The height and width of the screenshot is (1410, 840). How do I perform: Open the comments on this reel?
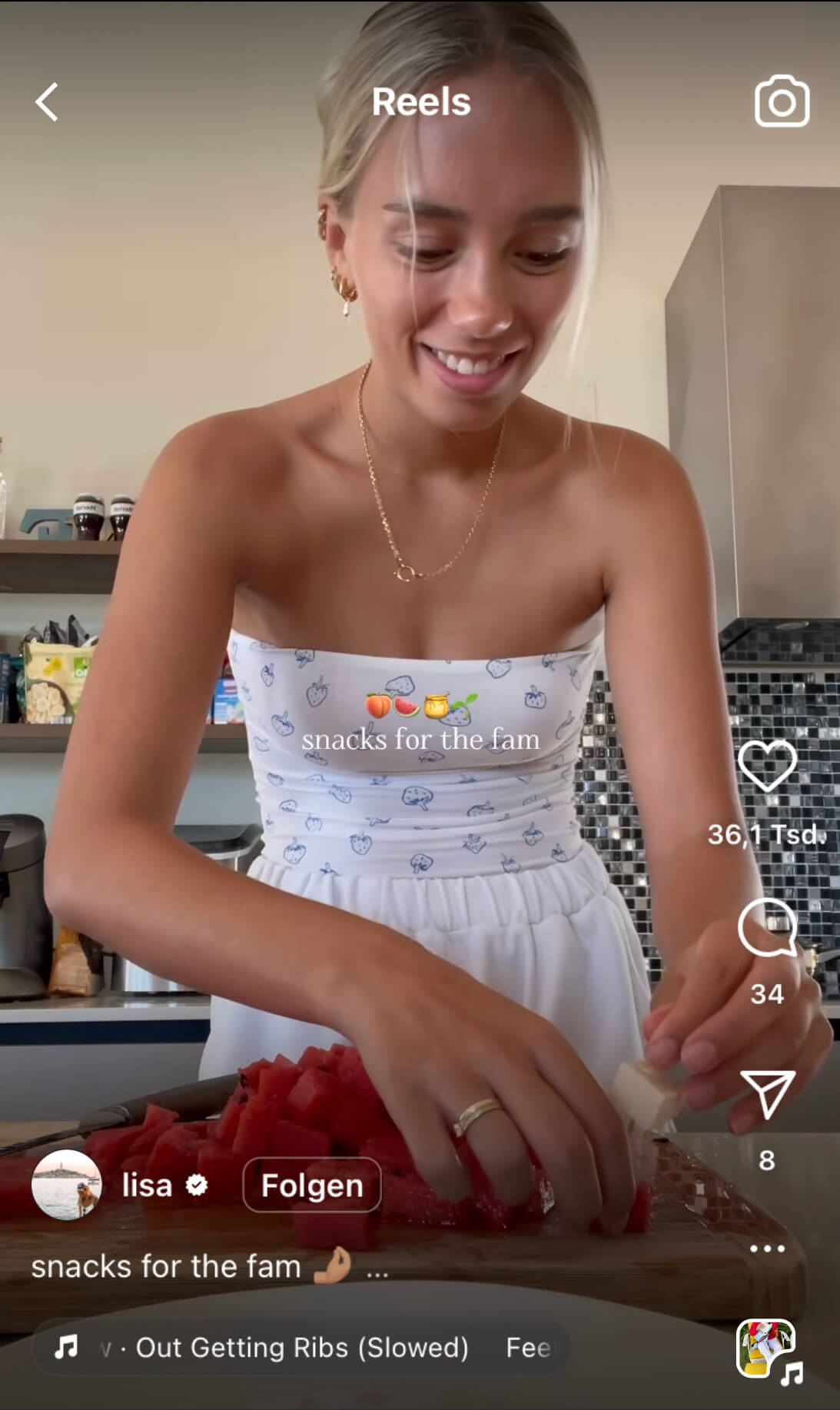click(x=767, y=927)
